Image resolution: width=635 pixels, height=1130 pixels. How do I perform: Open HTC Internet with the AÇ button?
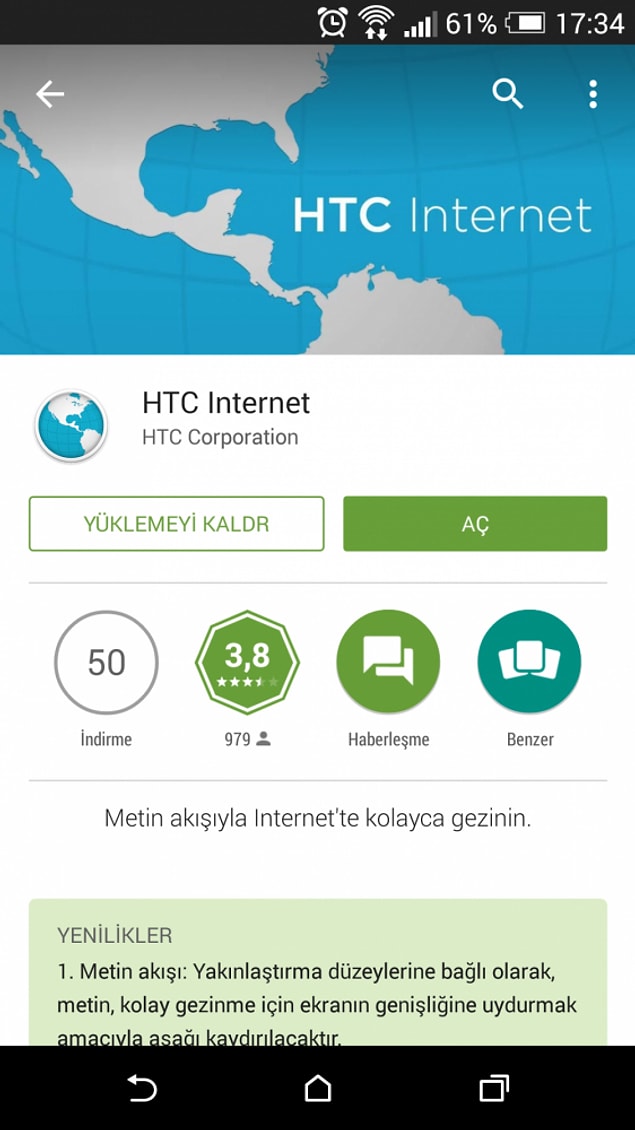(475, 524)
